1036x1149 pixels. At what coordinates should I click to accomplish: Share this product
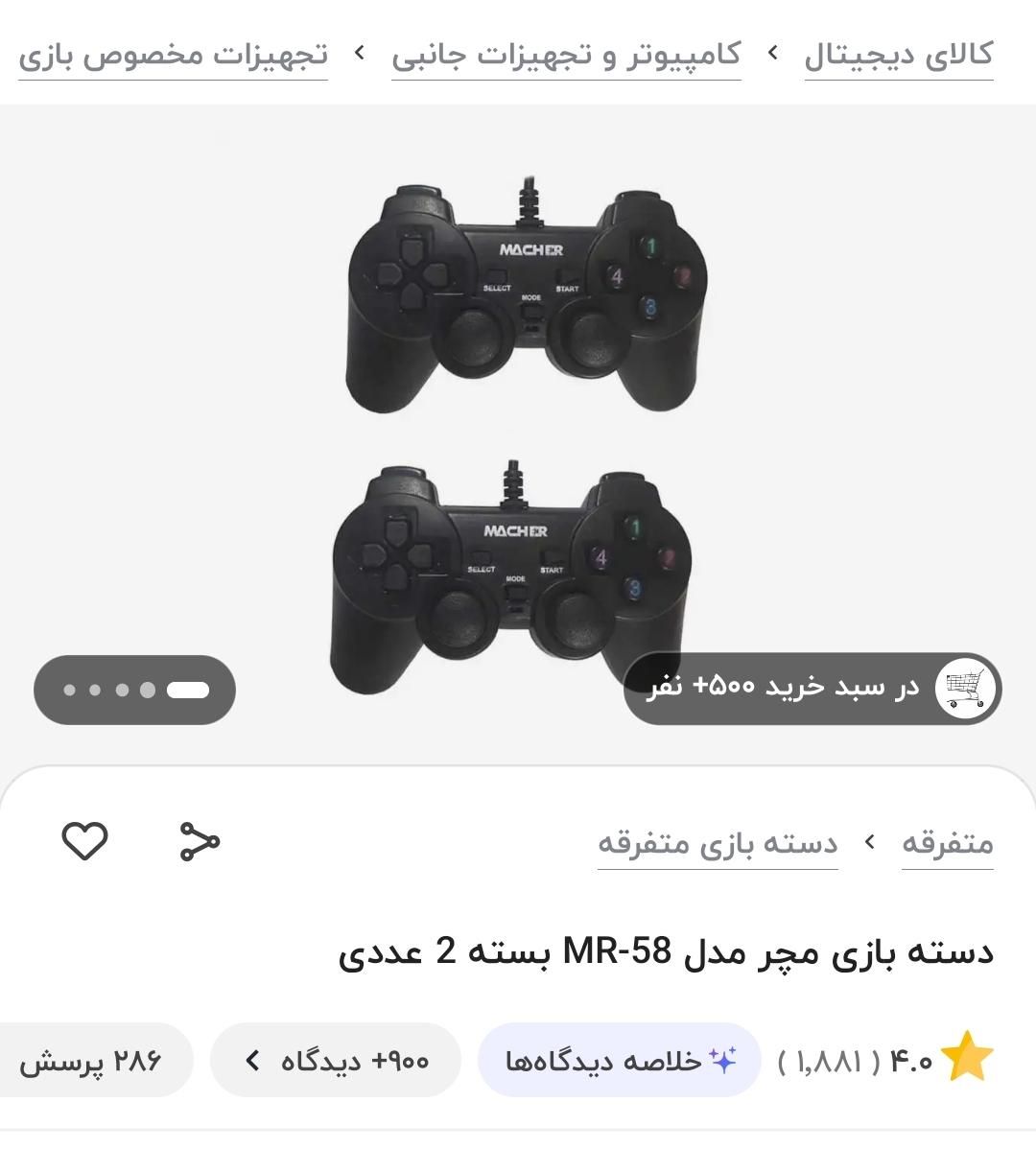[200, 841]
